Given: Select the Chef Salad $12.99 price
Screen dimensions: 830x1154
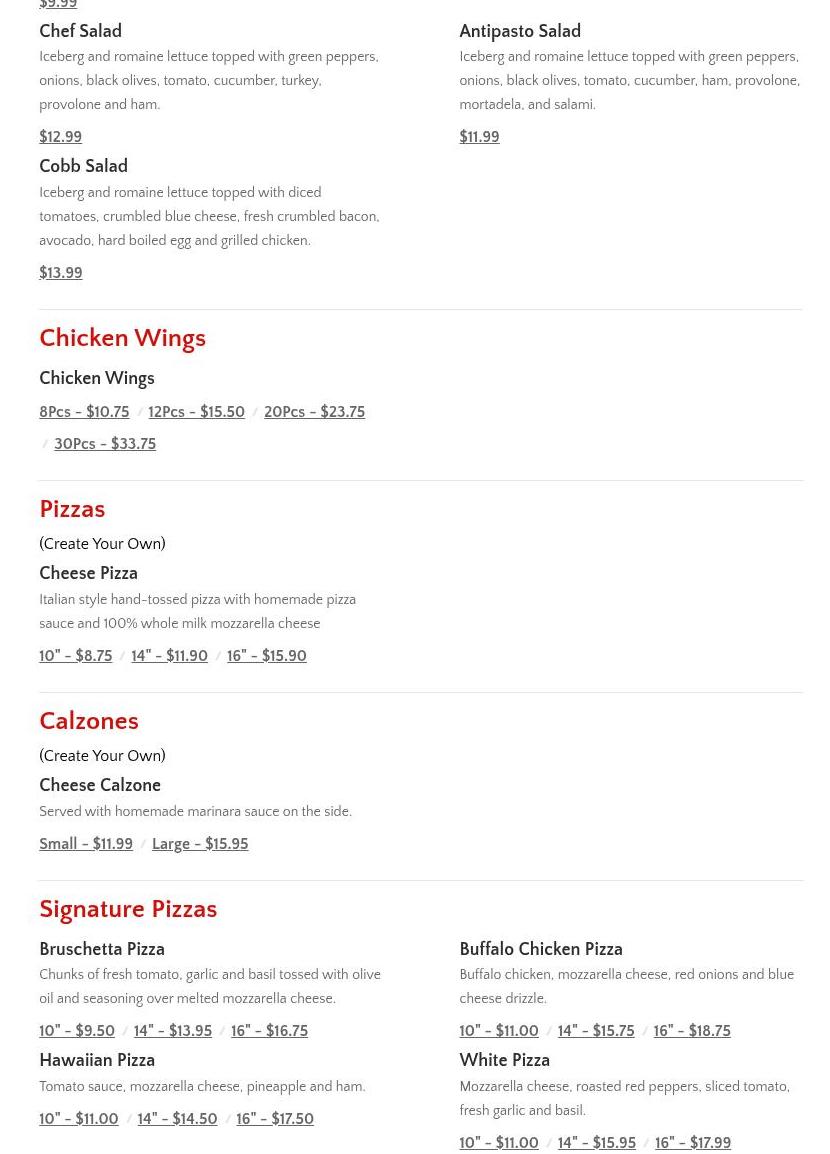Looking at the screenshot, I should [x=60, y=138].
